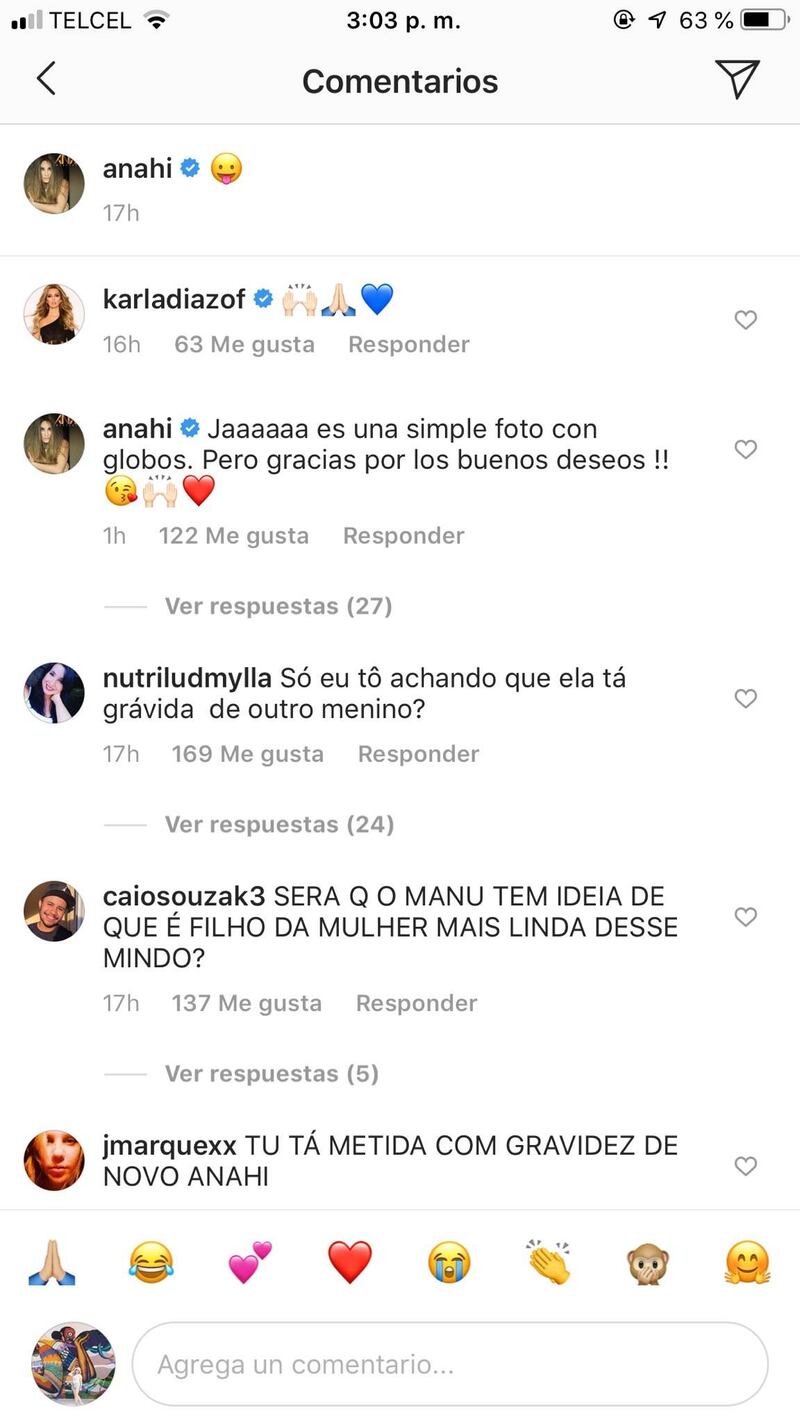Reply to karladiazof's comment

point(408,344)
